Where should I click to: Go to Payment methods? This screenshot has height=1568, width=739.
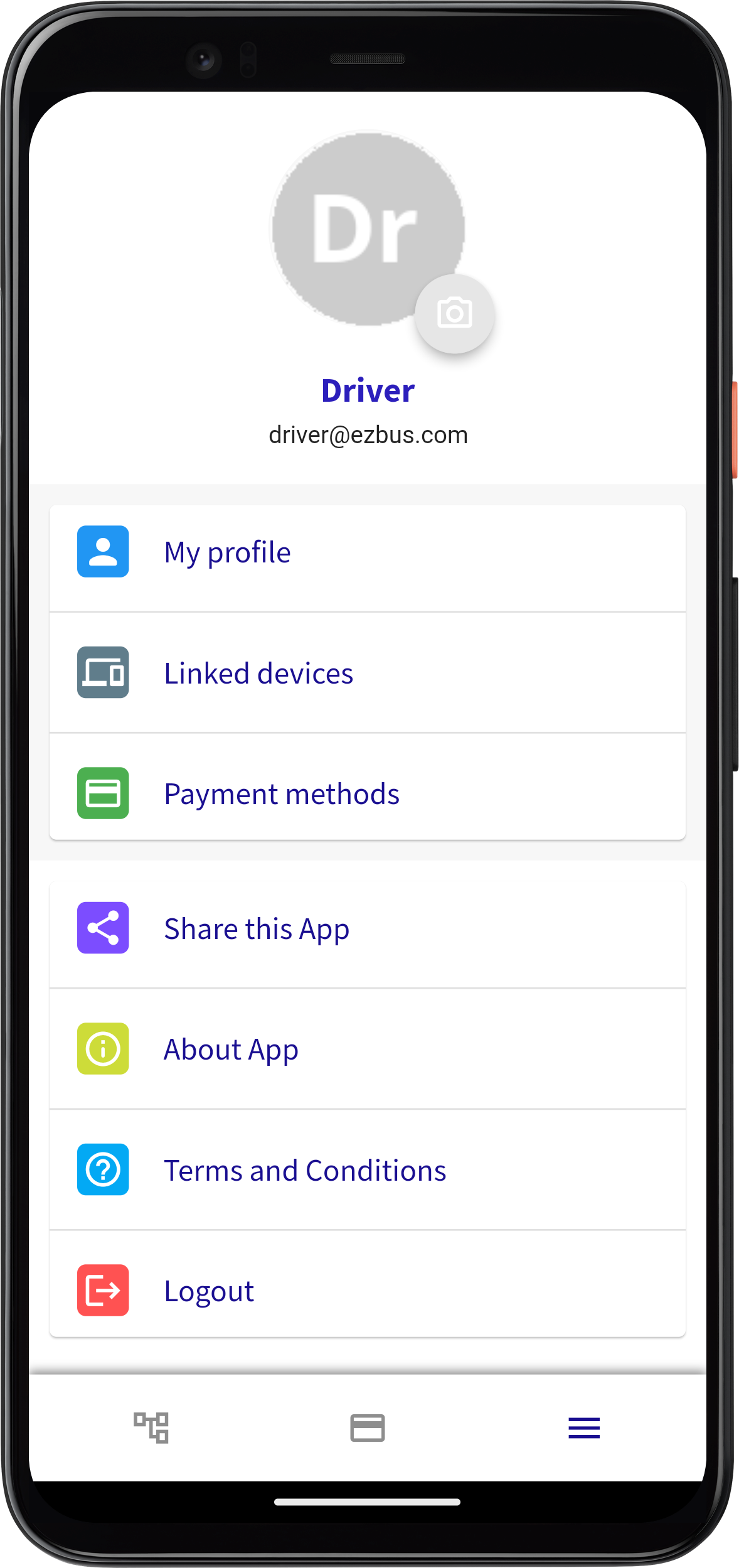pos(367,793)
